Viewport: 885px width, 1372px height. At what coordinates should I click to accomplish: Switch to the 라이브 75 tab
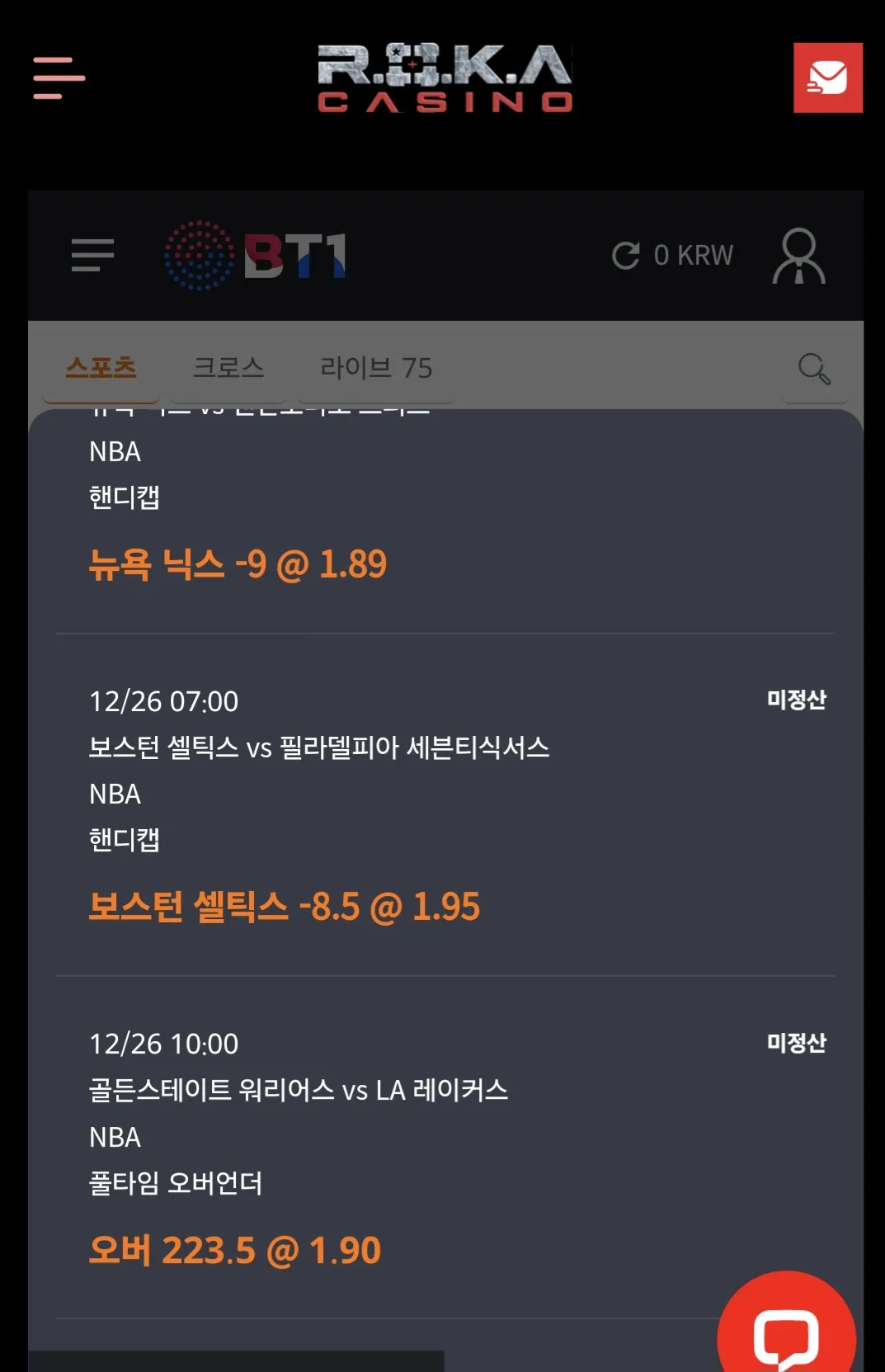pyautogui.click(x=375, y=367)
